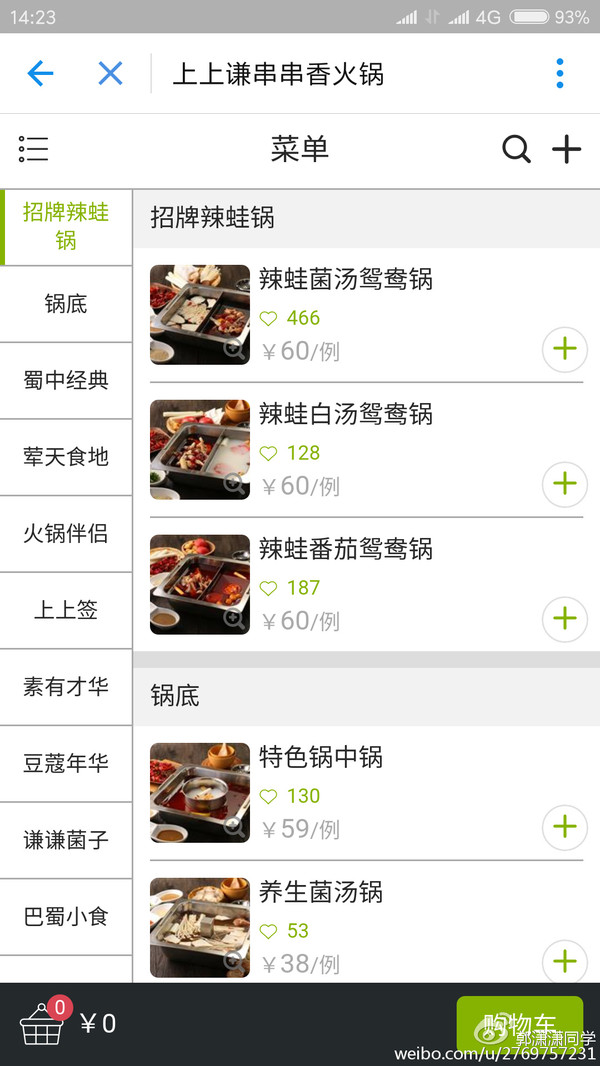The image size is (600, 1066).
Task: Open the 荤天食地 category
Action: point(66,457)
